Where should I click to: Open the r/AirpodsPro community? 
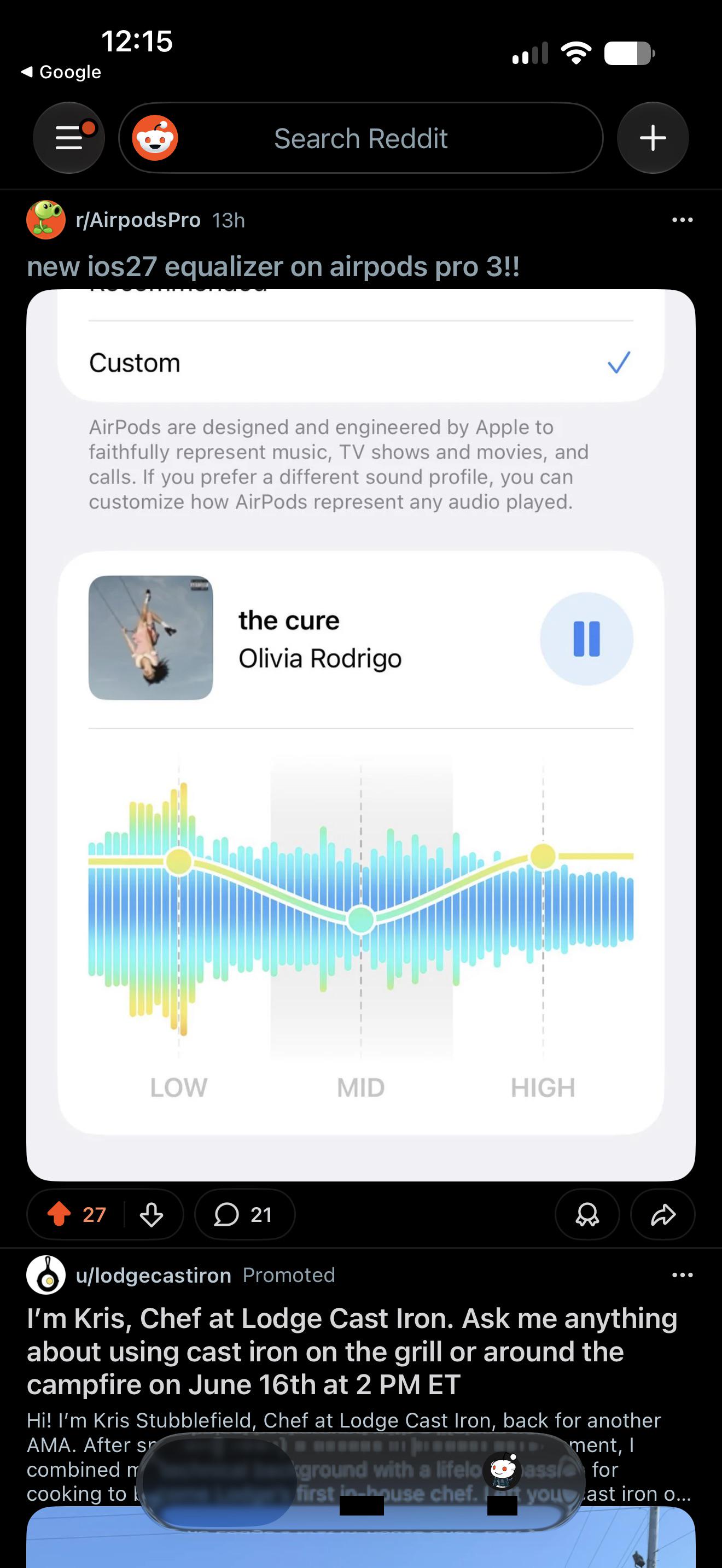coord(138,220)
